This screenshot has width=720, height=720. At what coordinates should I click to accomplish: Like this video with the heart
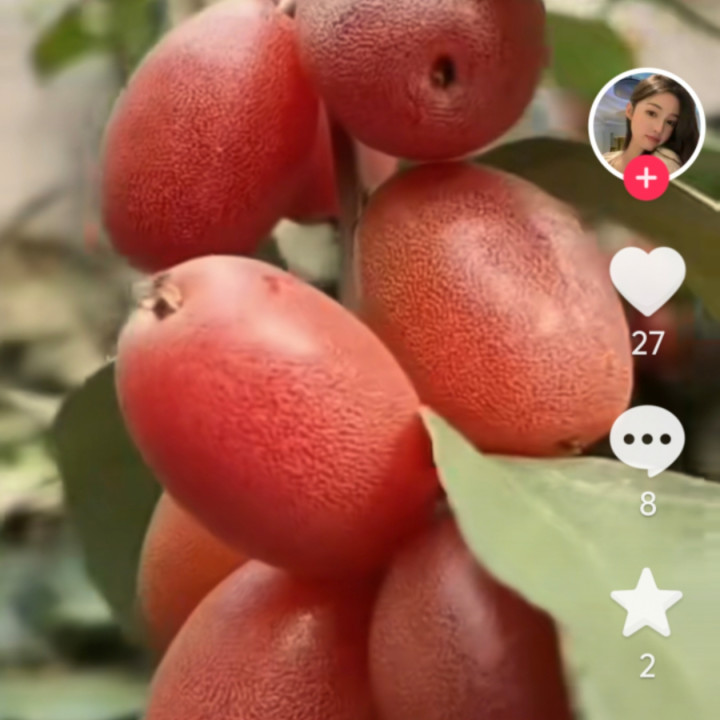coord(647,281)
